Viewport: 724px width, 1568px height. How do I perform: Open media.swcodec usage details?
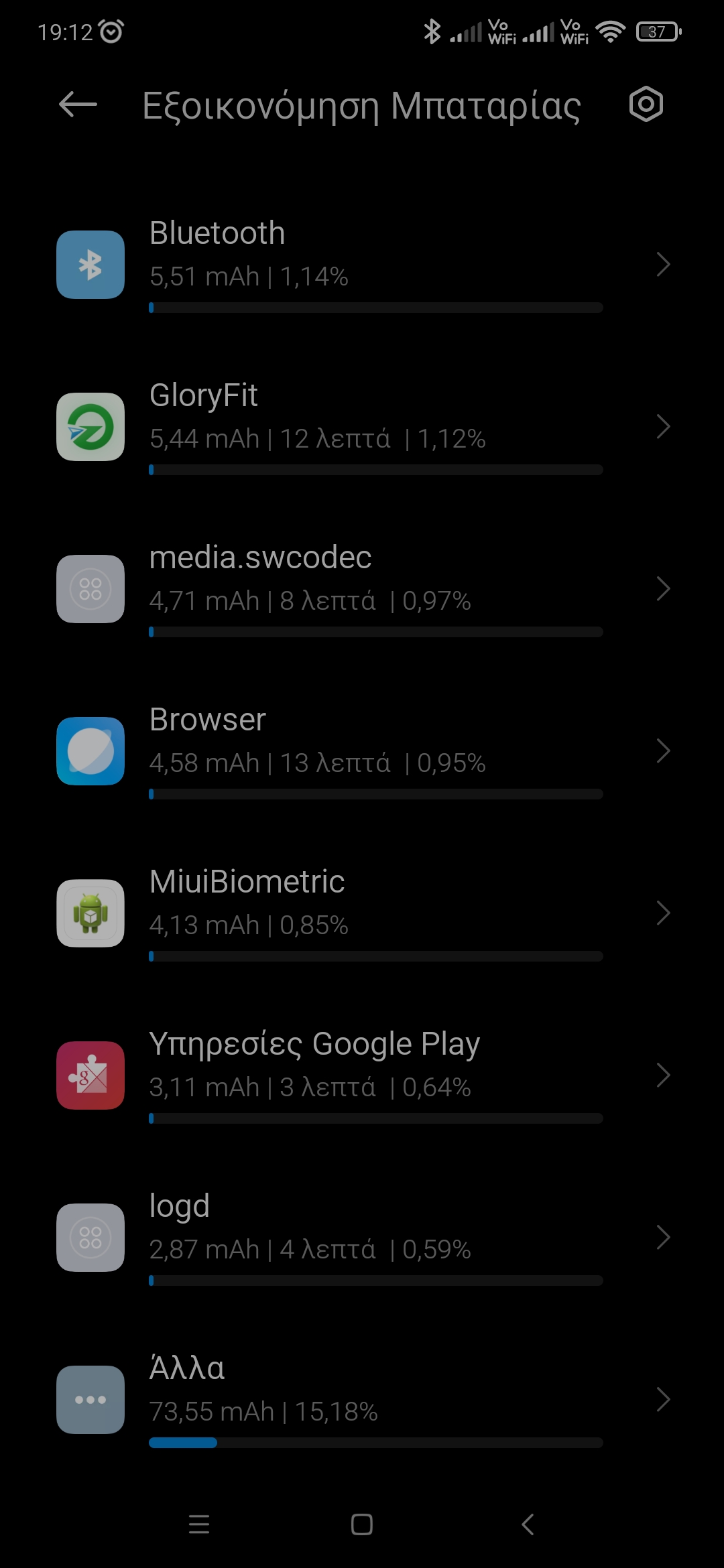362,589
